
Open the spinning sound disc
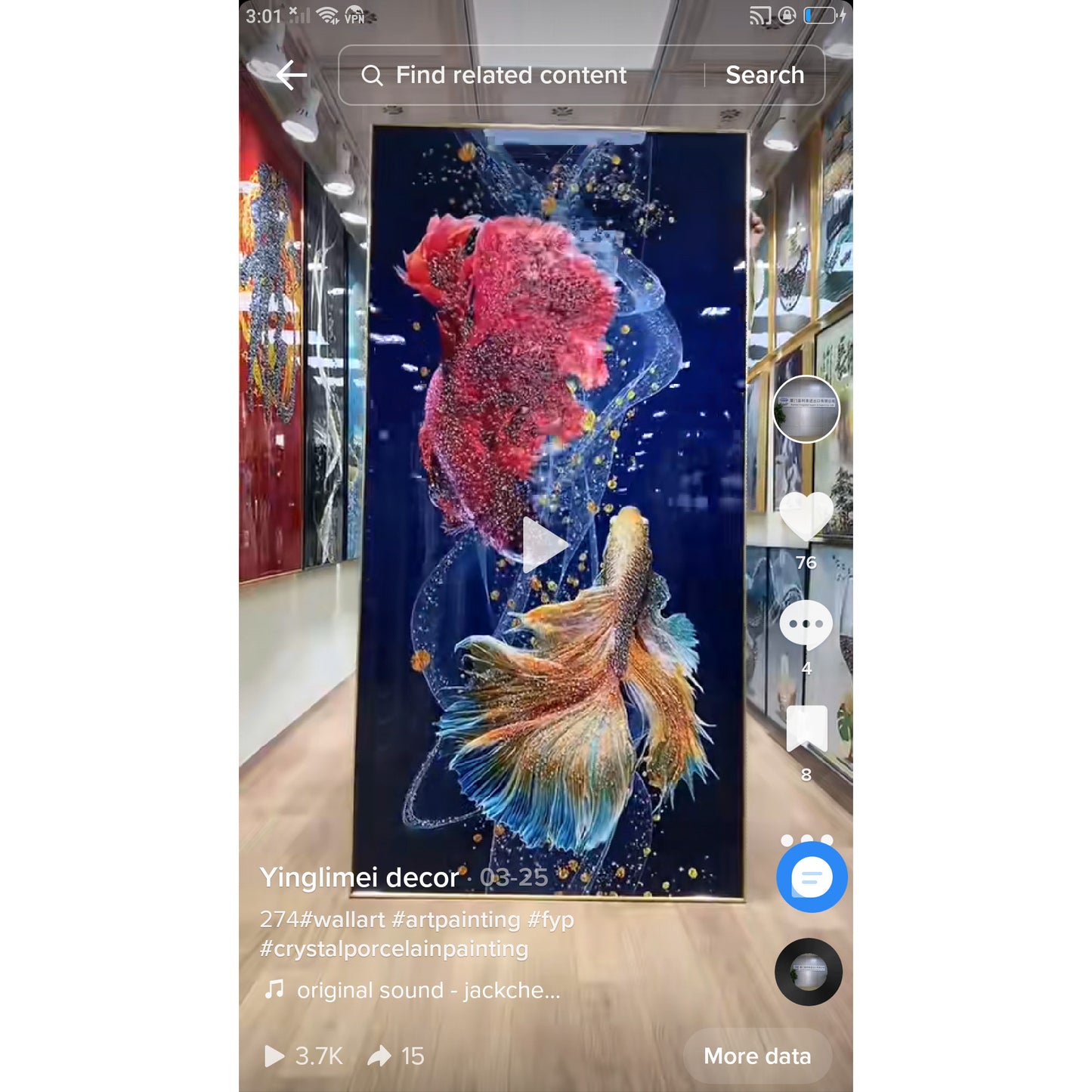point(808,972)
